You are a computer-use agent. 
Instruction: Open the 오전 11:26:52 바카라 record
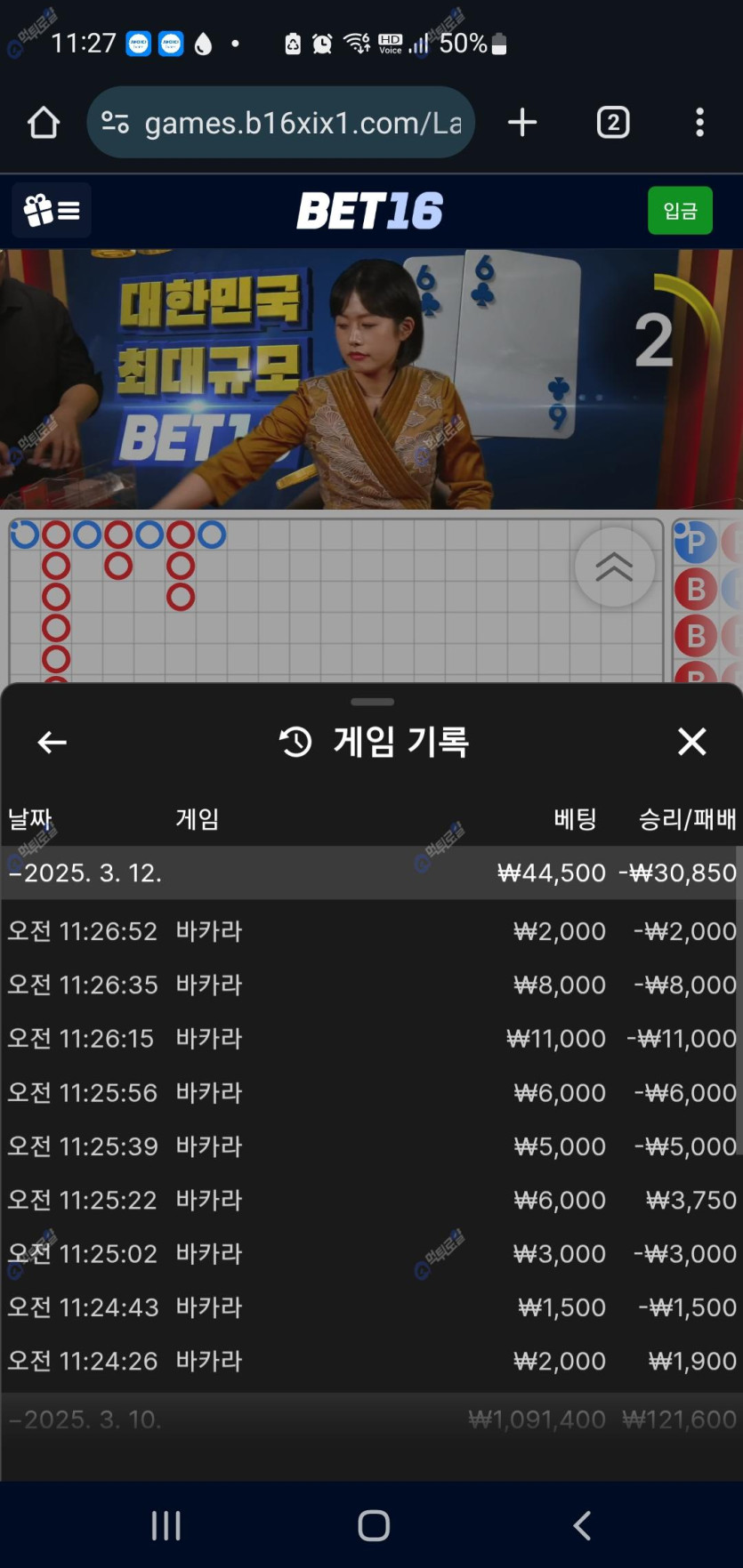[370, 931]
